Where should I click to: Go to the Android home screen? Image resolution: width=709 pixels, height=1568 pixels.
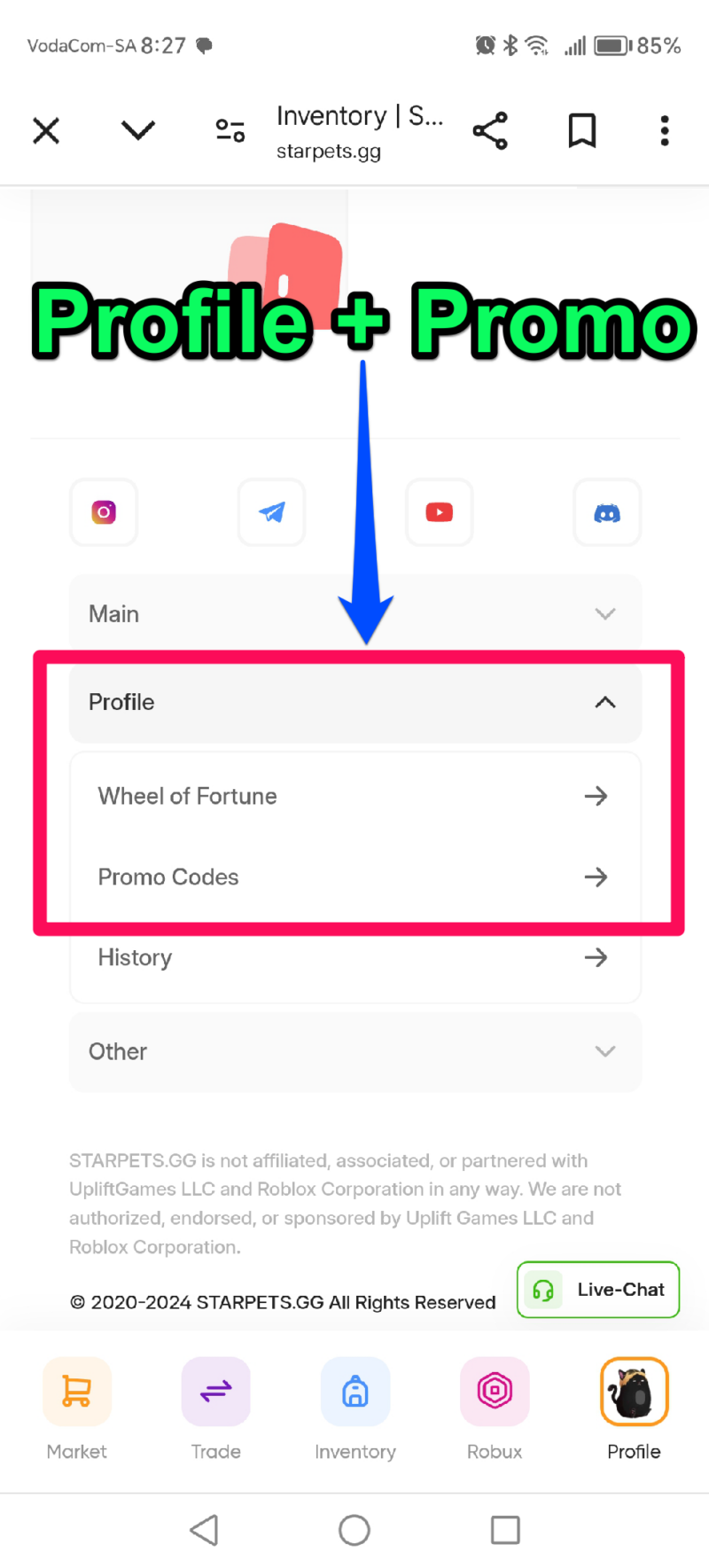tap(354, 1530)
